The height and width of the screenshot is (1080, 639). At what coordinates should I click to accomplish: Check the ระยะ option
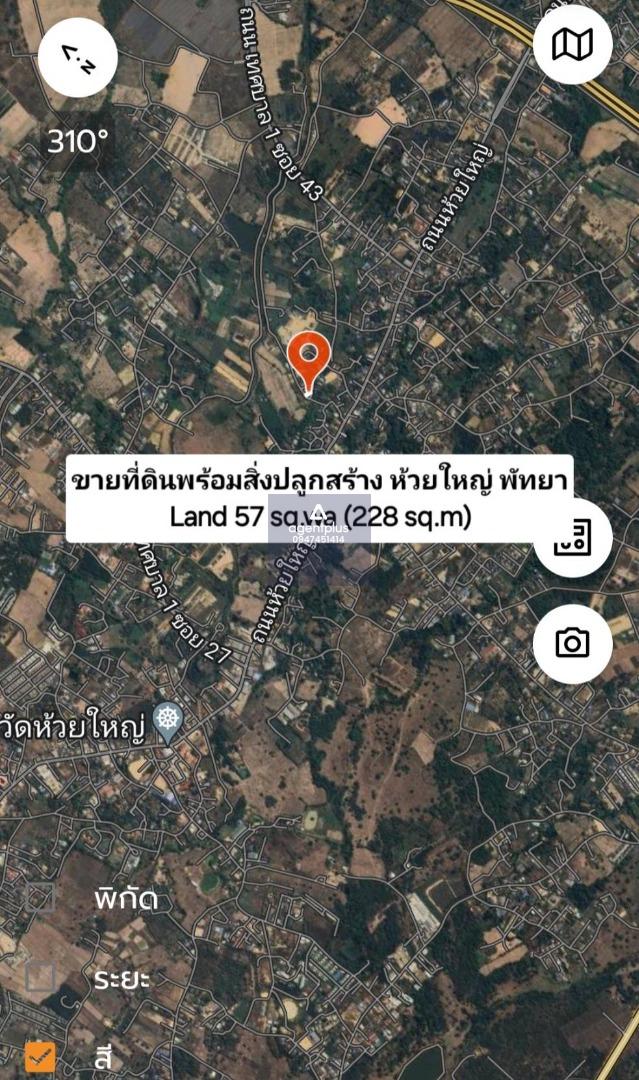(x=40, y=977)
